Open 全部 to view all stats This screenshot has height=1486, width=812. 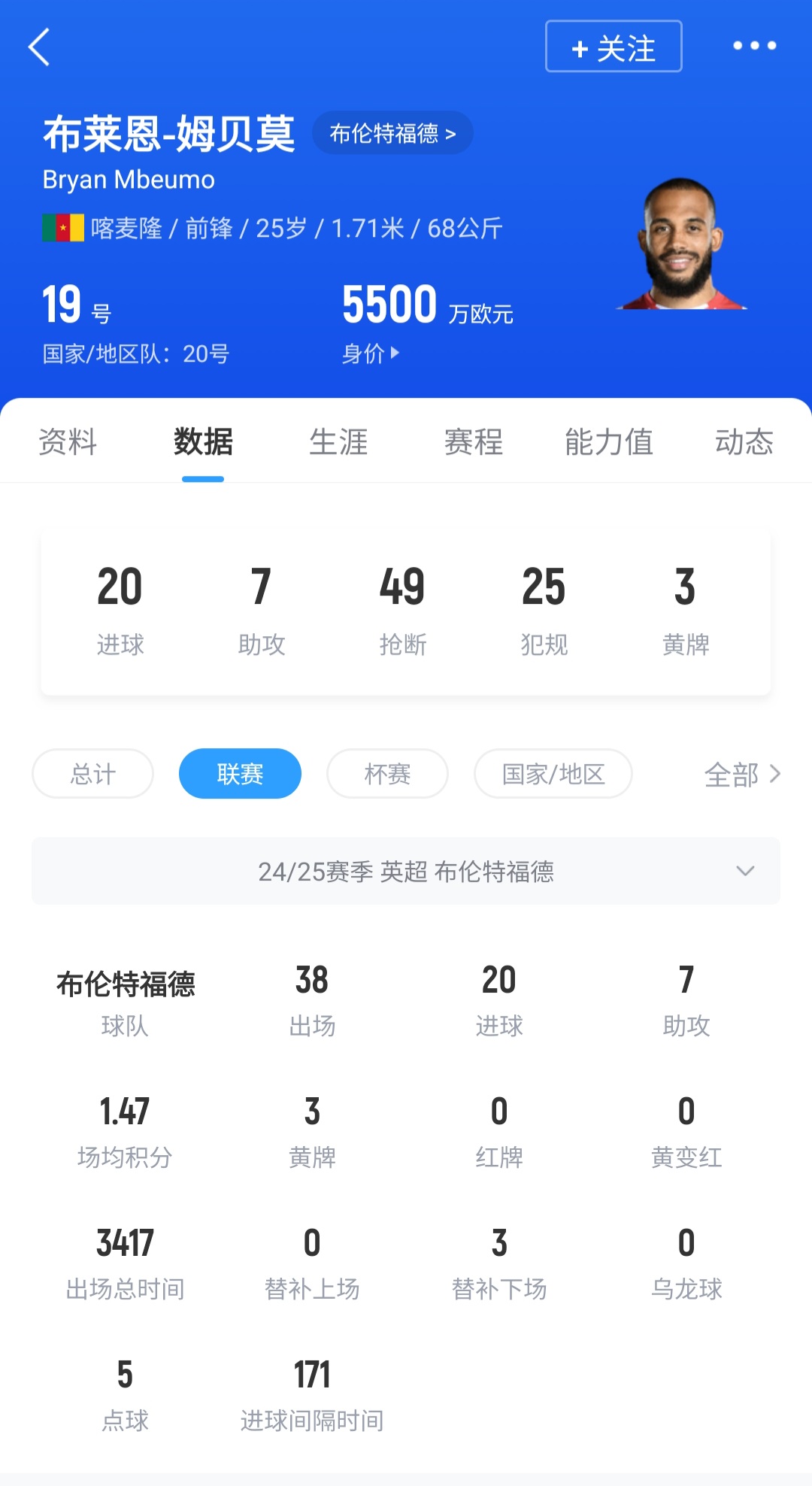(742, 774)
